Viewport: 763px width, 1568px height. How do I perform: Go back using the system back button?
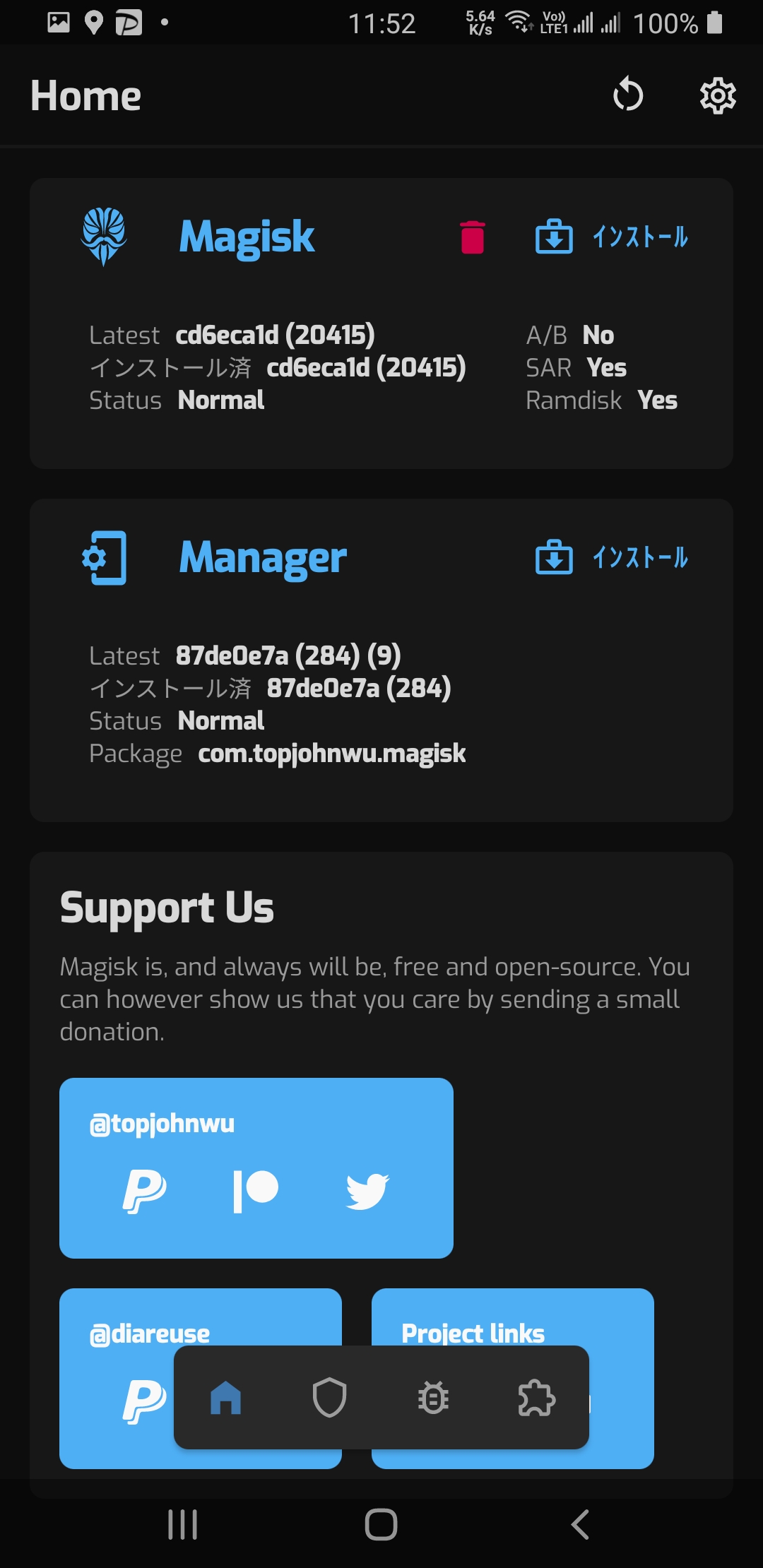(580, 1524)
